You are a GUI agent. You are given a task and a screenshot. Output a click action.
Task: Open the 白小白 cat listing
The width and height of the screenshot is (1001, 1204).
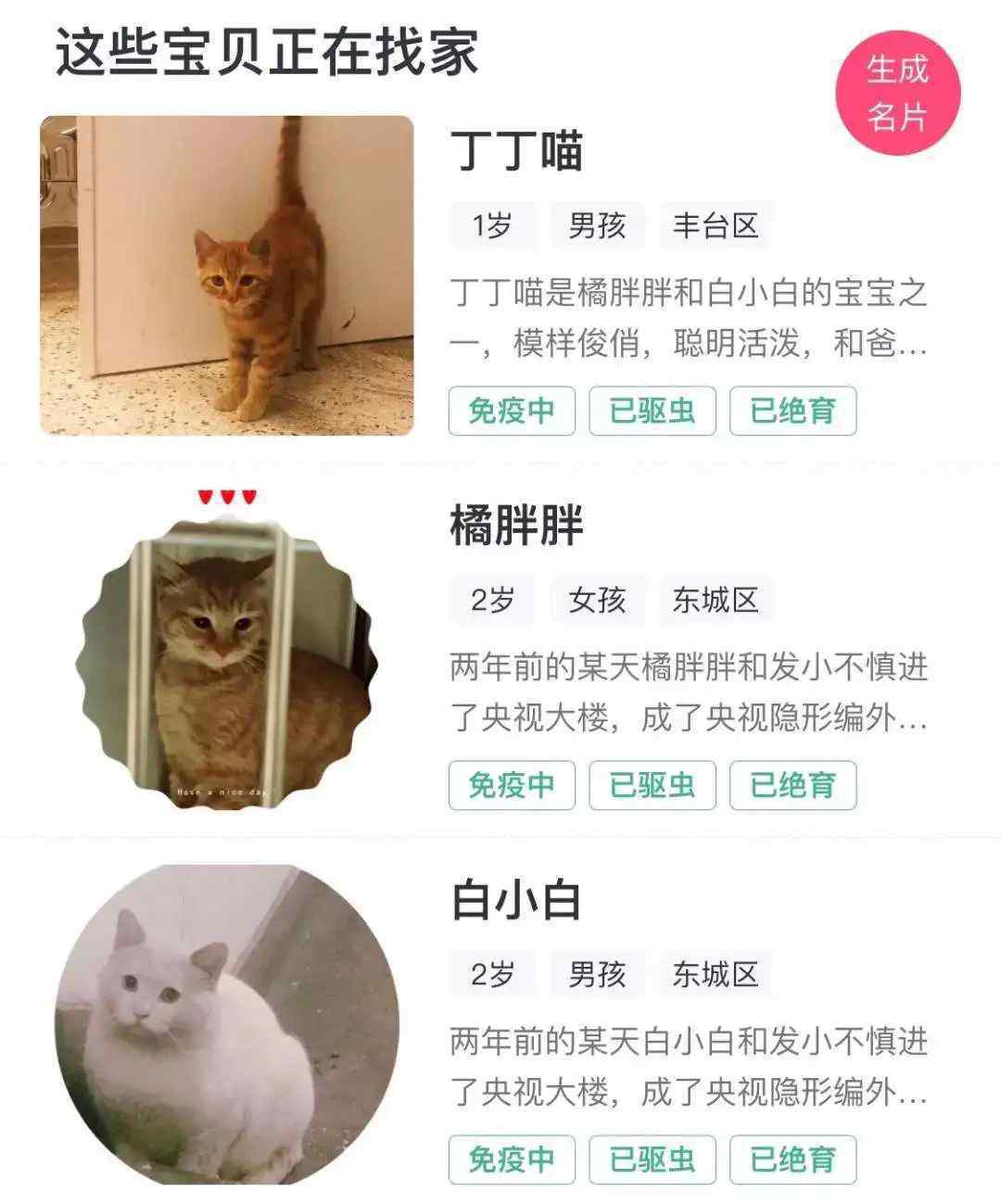516,901
